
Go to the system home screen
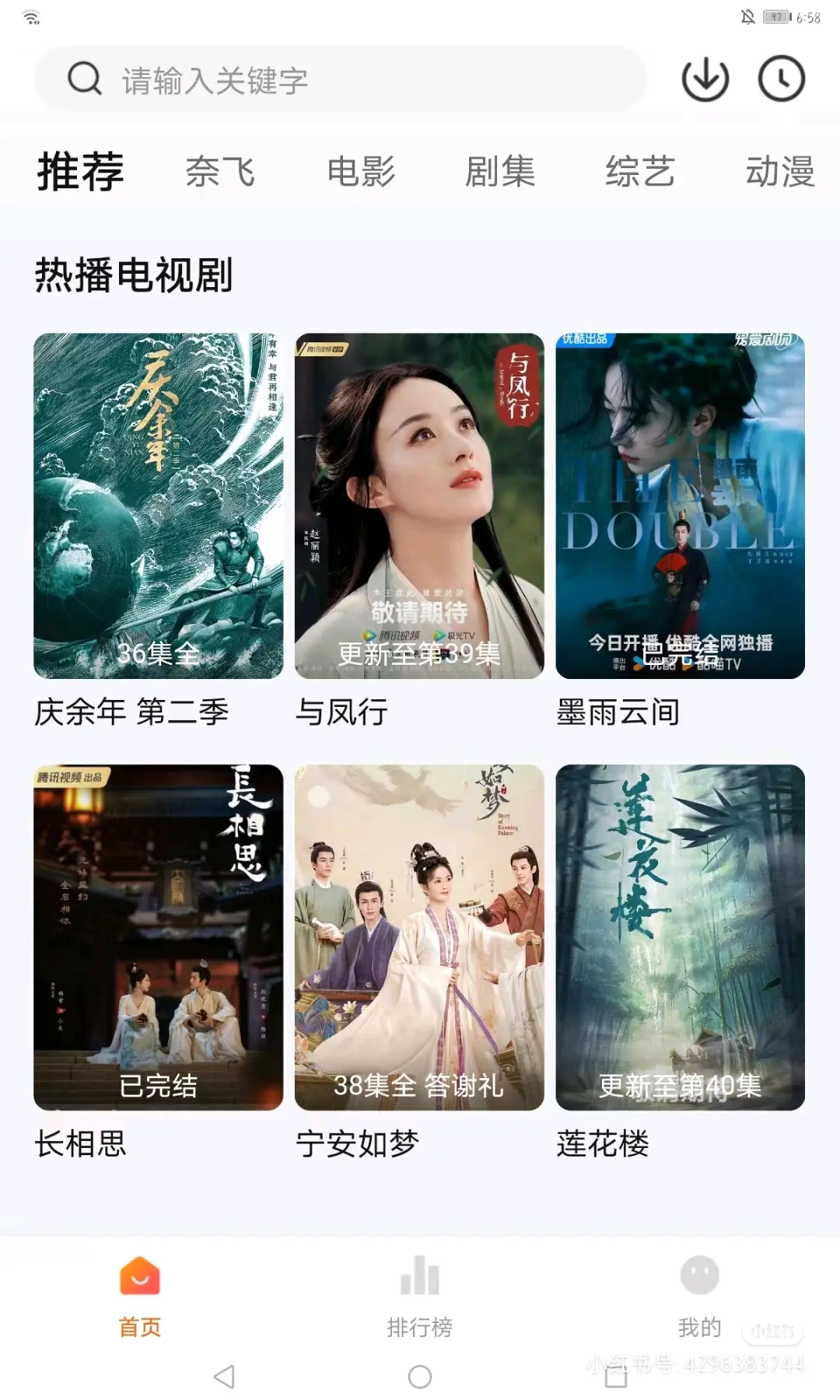(420, 1377)
